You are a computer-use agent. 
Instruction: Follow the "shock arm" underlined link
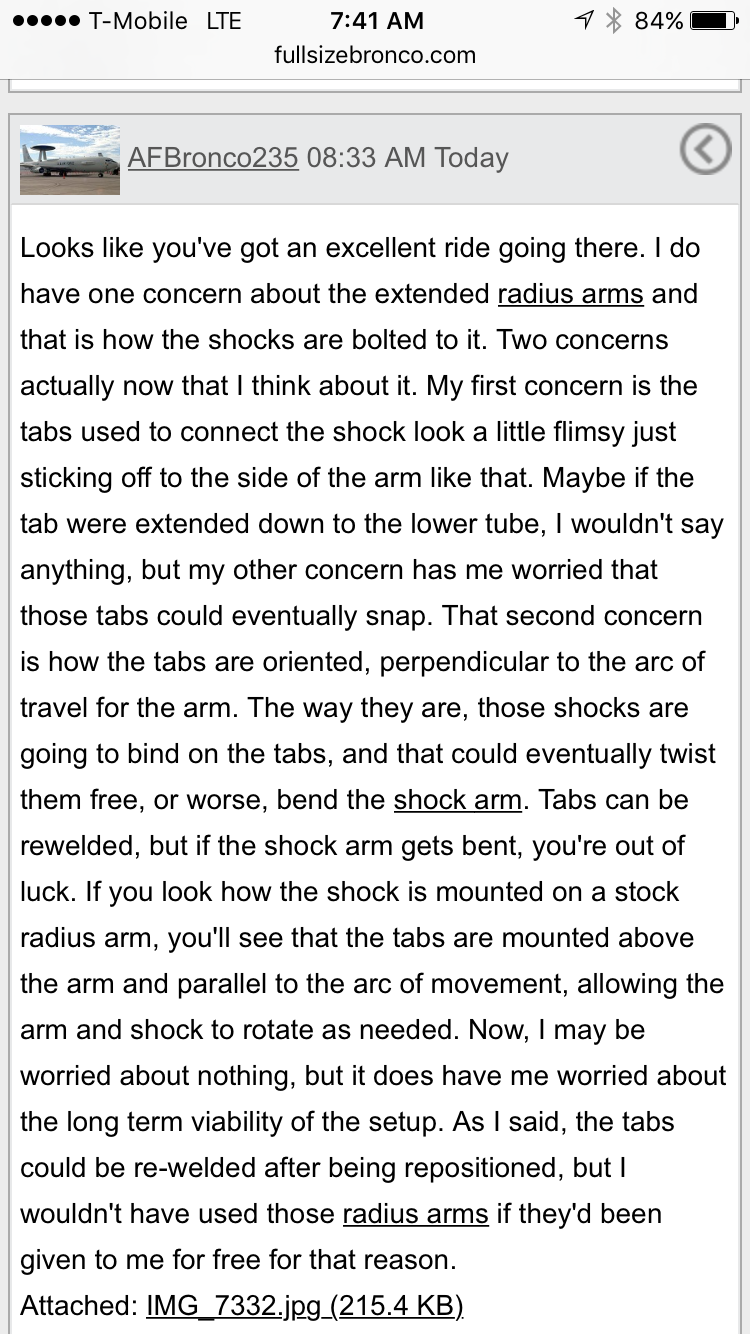[458, 800]
